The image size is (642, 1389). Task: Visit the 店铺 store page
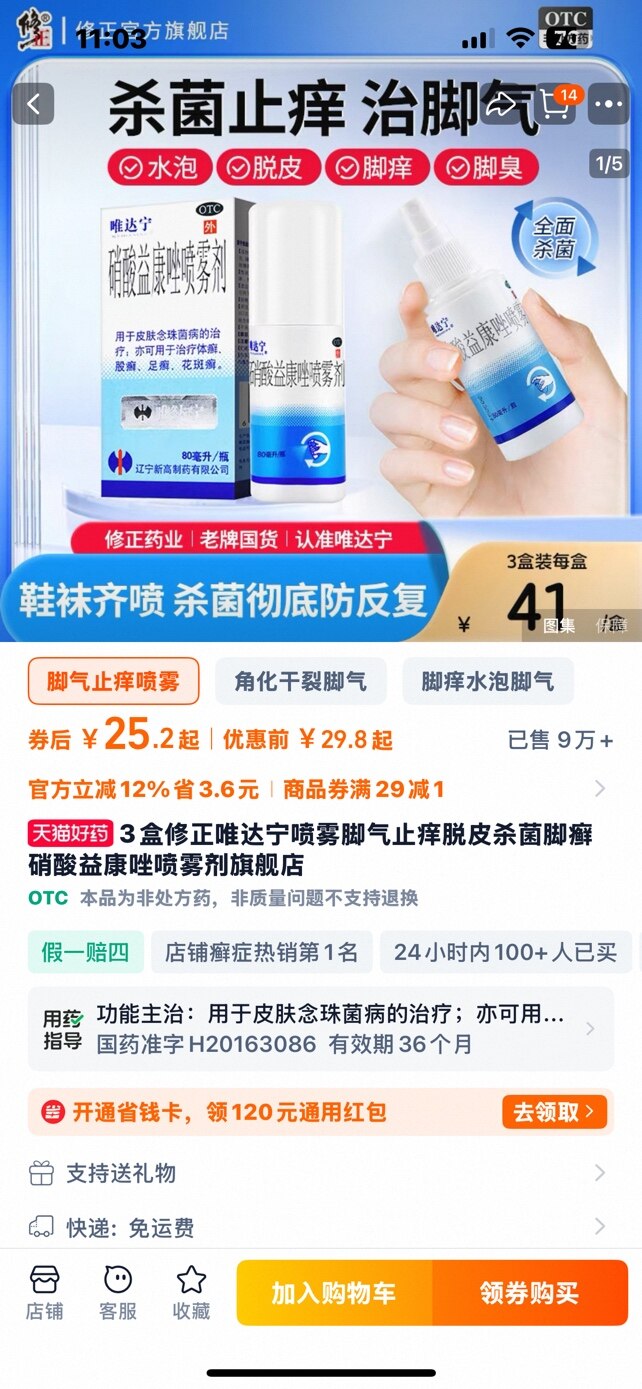45,1292
